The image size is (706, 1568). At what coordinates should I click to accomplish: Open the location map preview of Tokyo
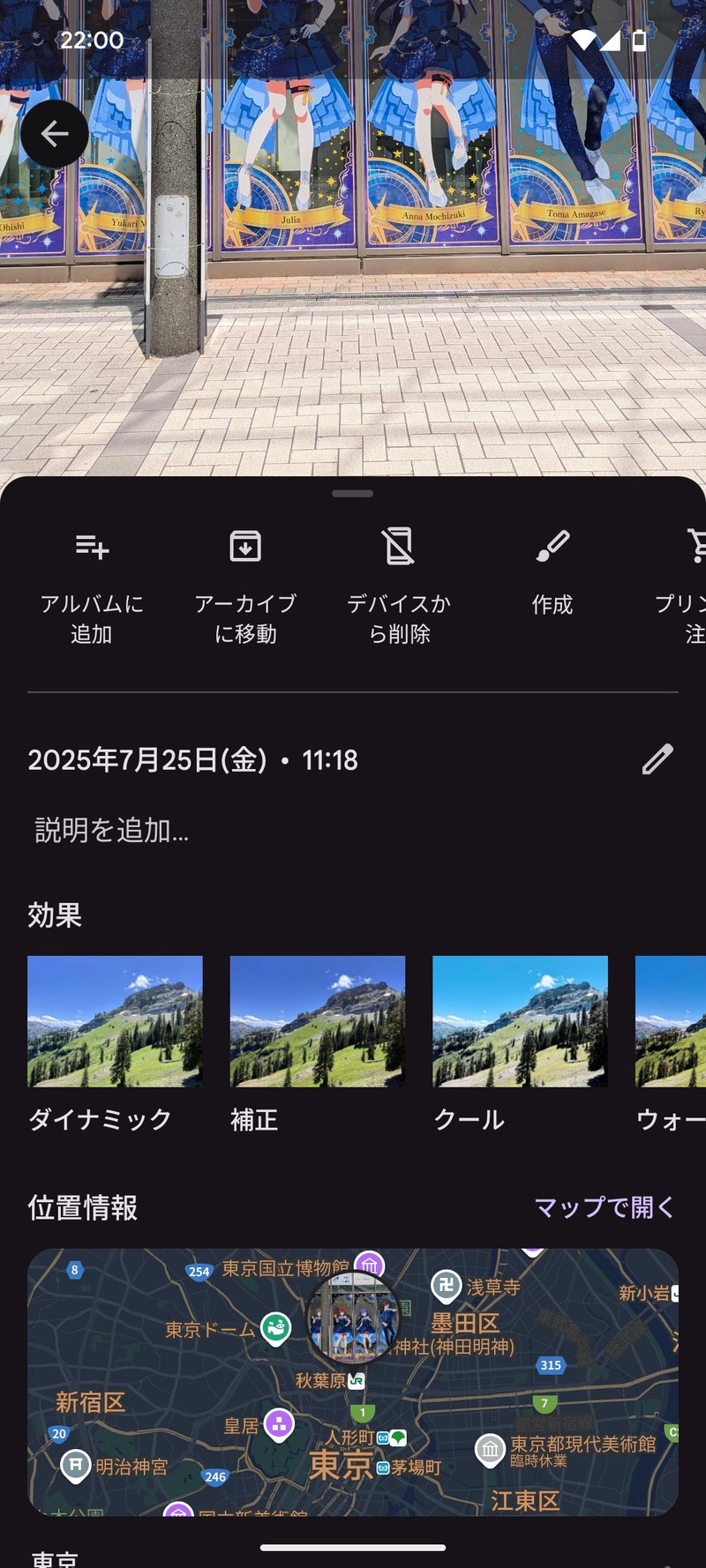click(x=353, y=1382)
